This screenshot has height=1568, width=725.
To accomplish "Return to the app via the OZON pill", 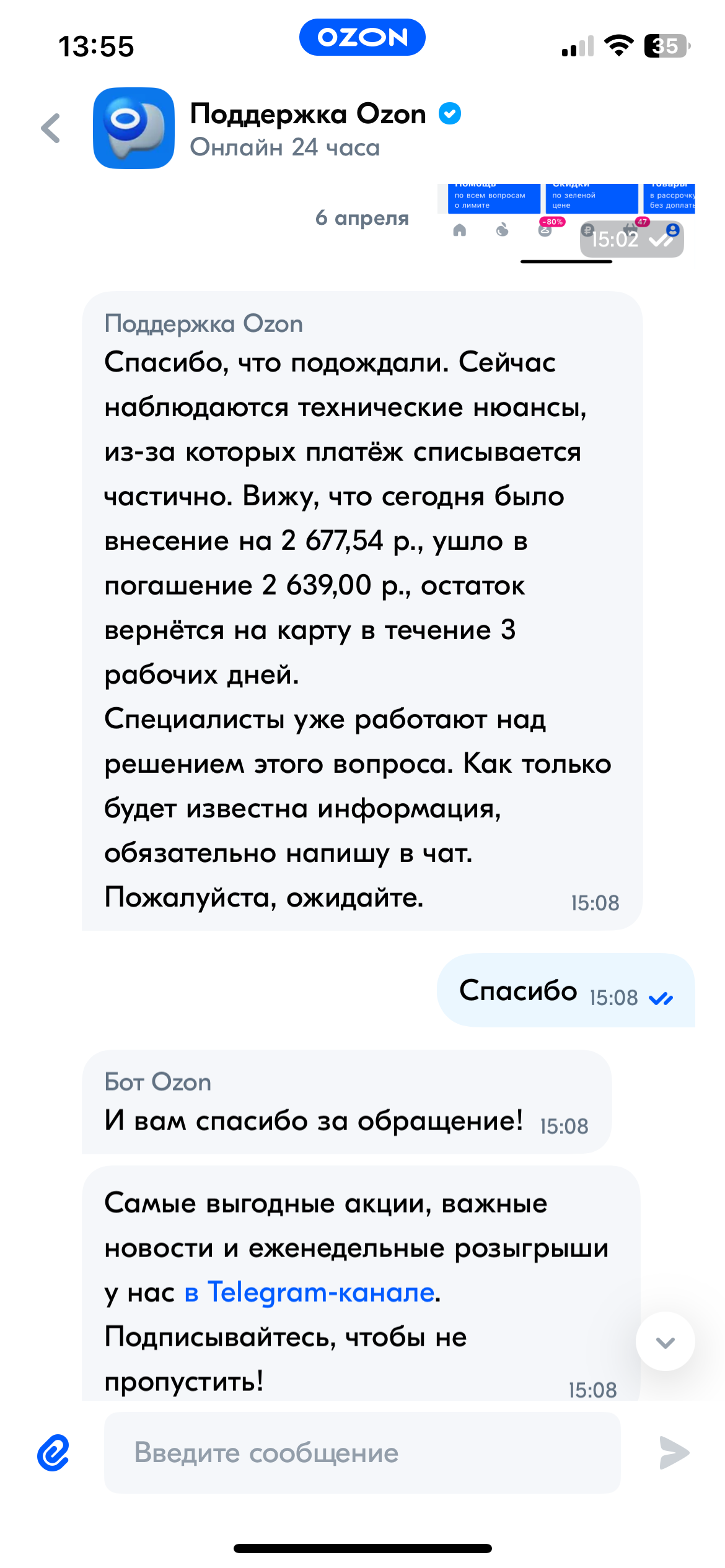I will click(362, 38).
